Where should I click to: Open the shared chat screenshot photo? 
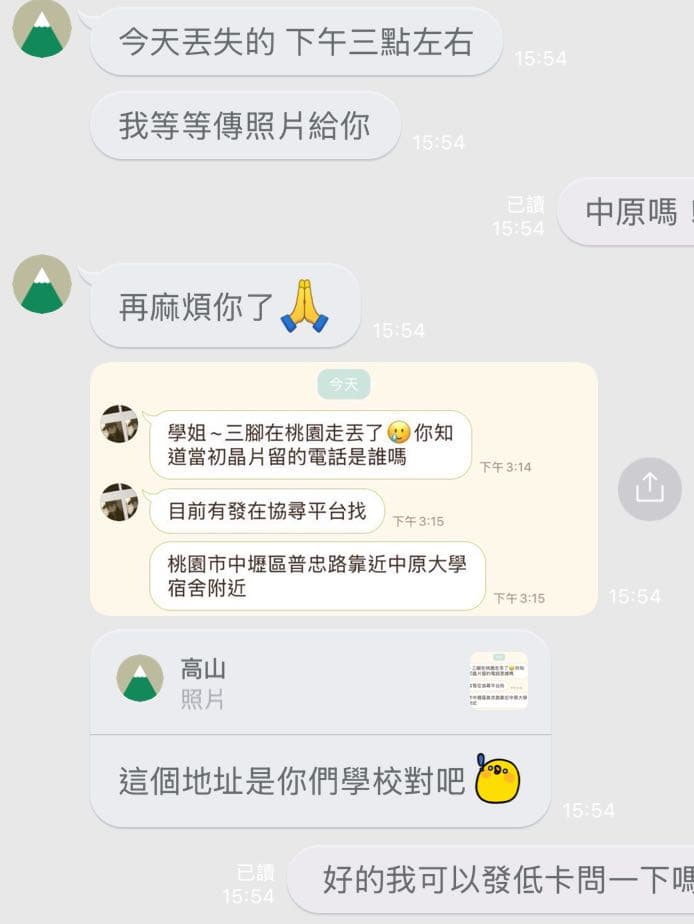343,489
